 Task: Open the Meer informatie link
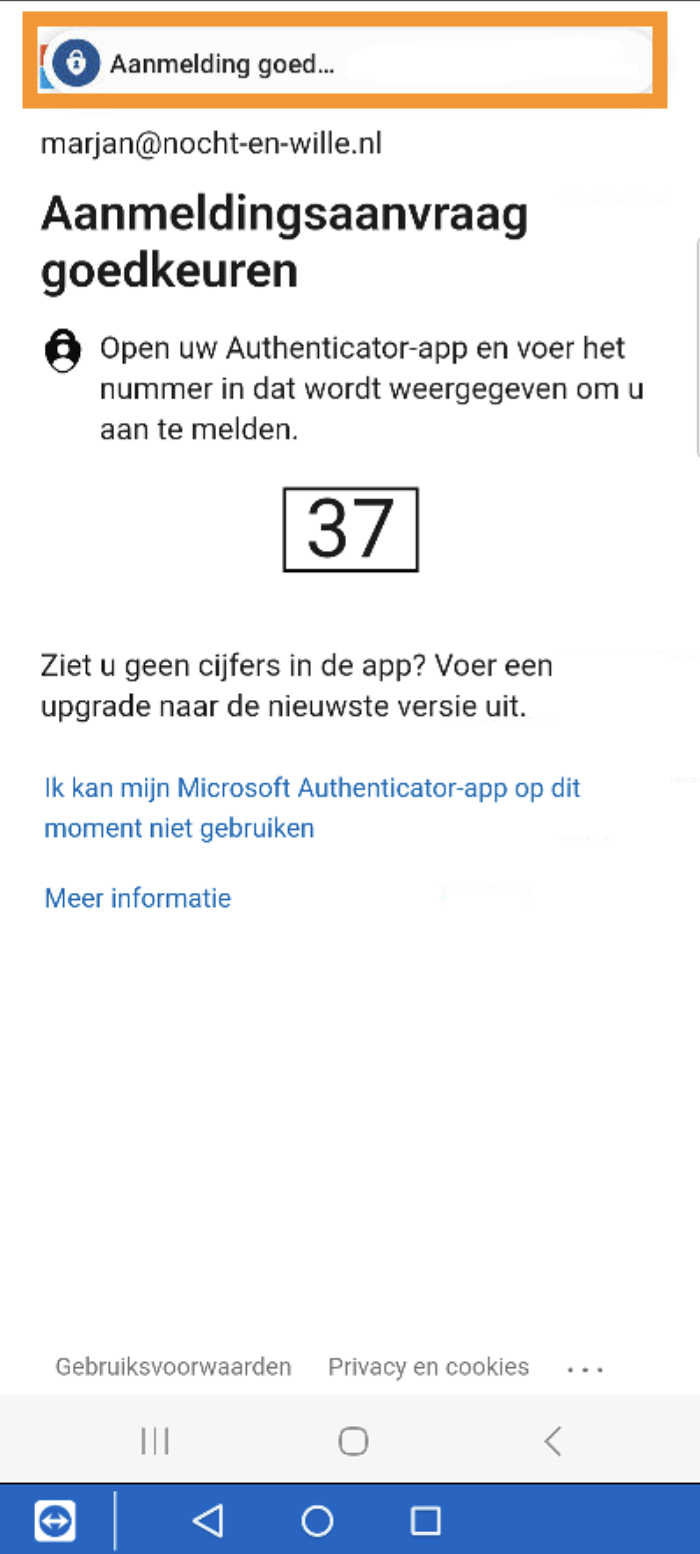click(x=138, y=898)
